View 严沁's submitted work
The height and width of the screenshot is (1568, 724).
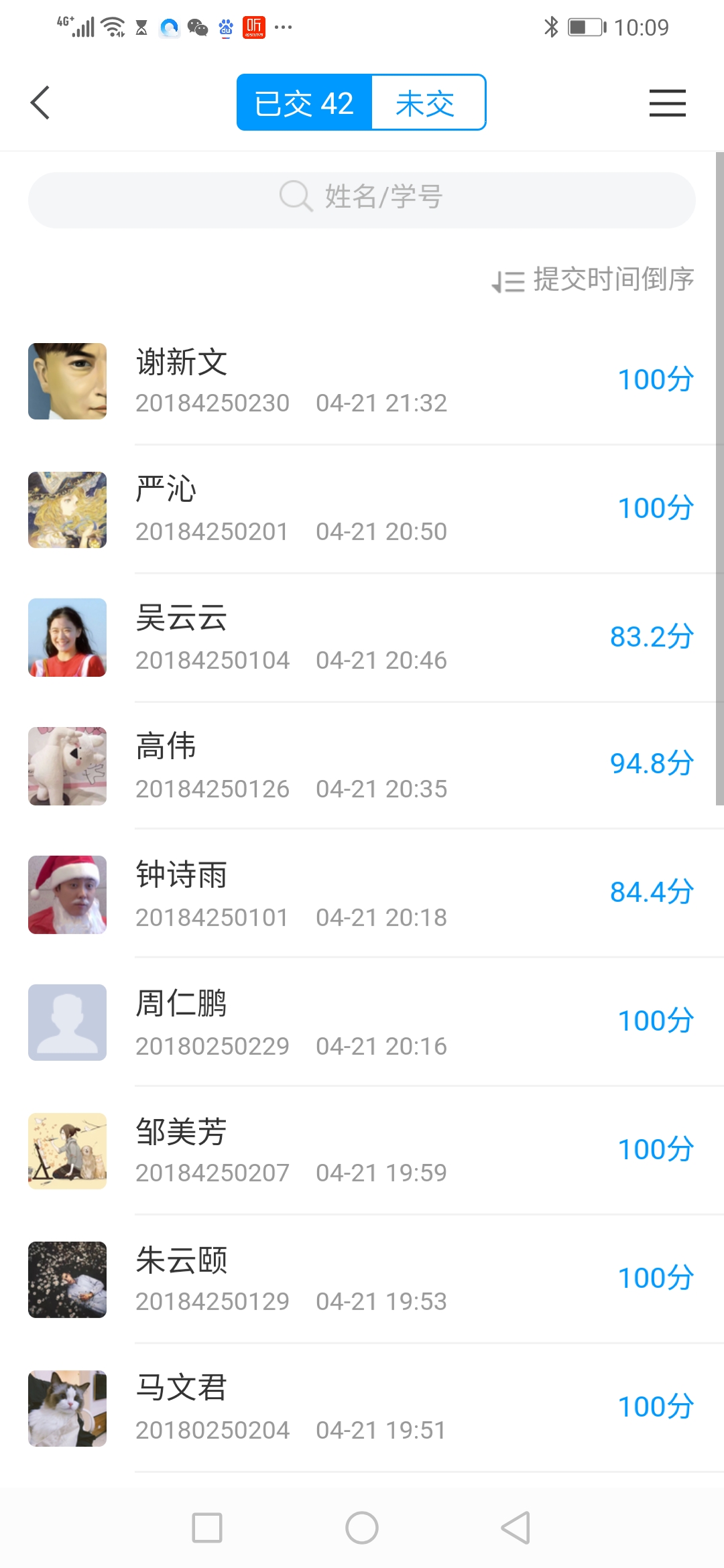coord(362,509)
